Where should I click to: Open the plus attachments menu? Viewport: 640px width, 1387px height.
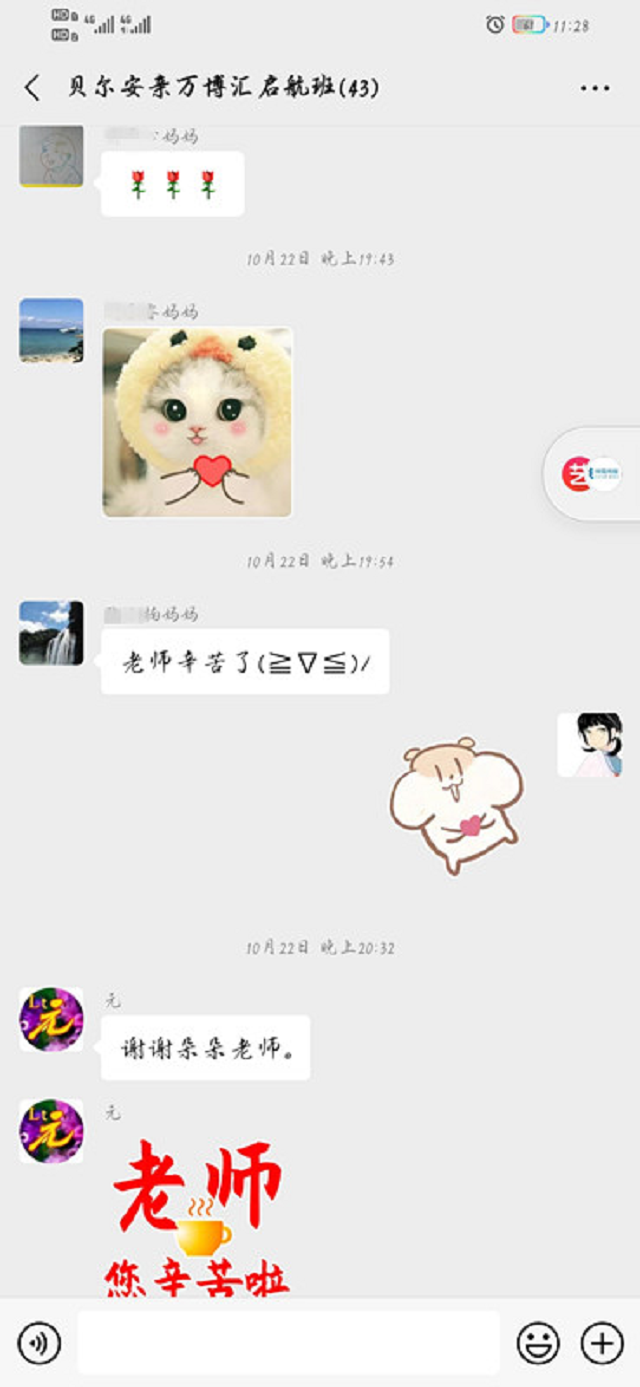pyautogui.click(x=602, y=1343)
